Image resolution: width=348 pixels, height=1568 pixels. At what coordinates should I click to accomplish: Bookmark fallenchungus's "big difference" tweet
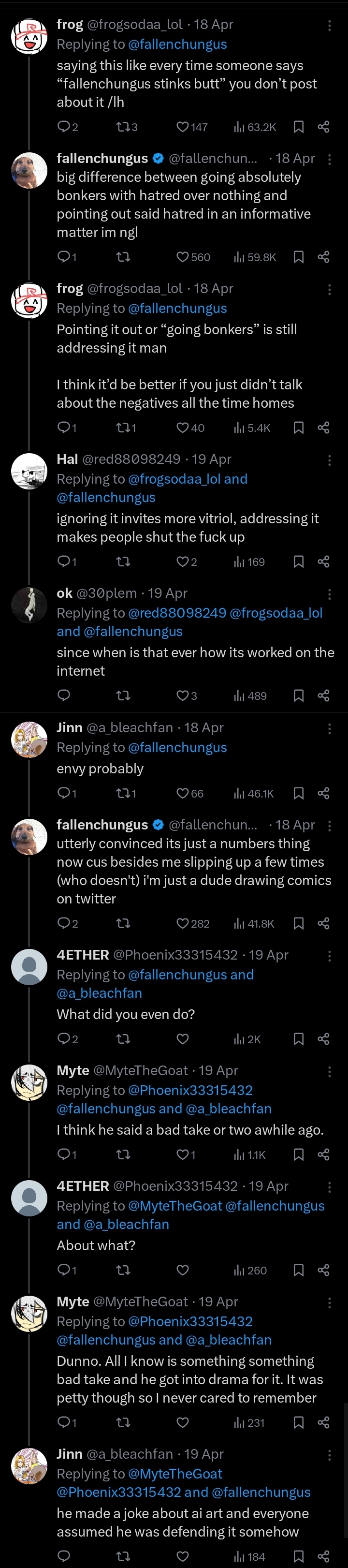coord(298,257)
